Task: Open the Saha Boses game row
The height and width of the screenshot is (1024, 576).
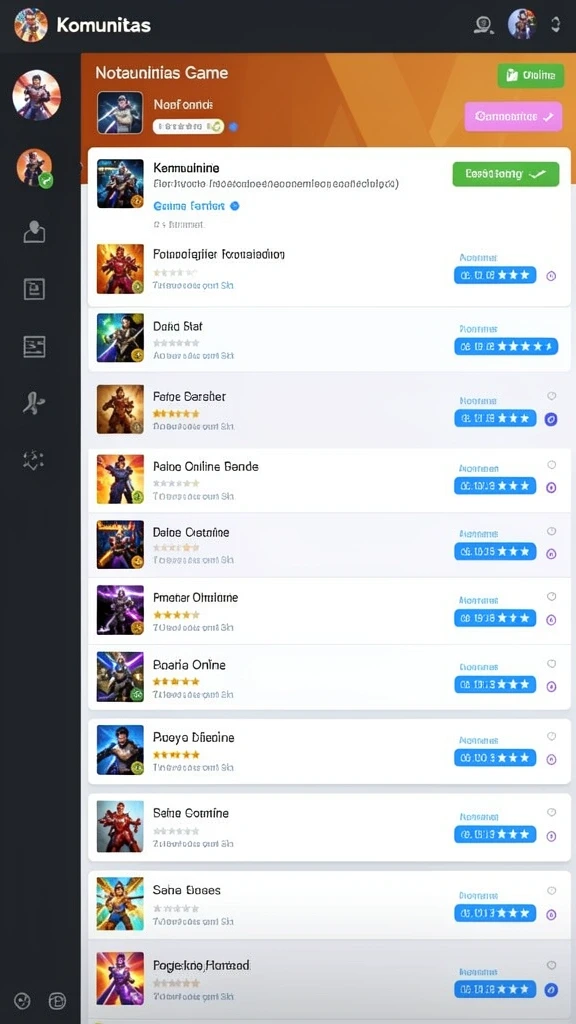Action: pos(329,904)
